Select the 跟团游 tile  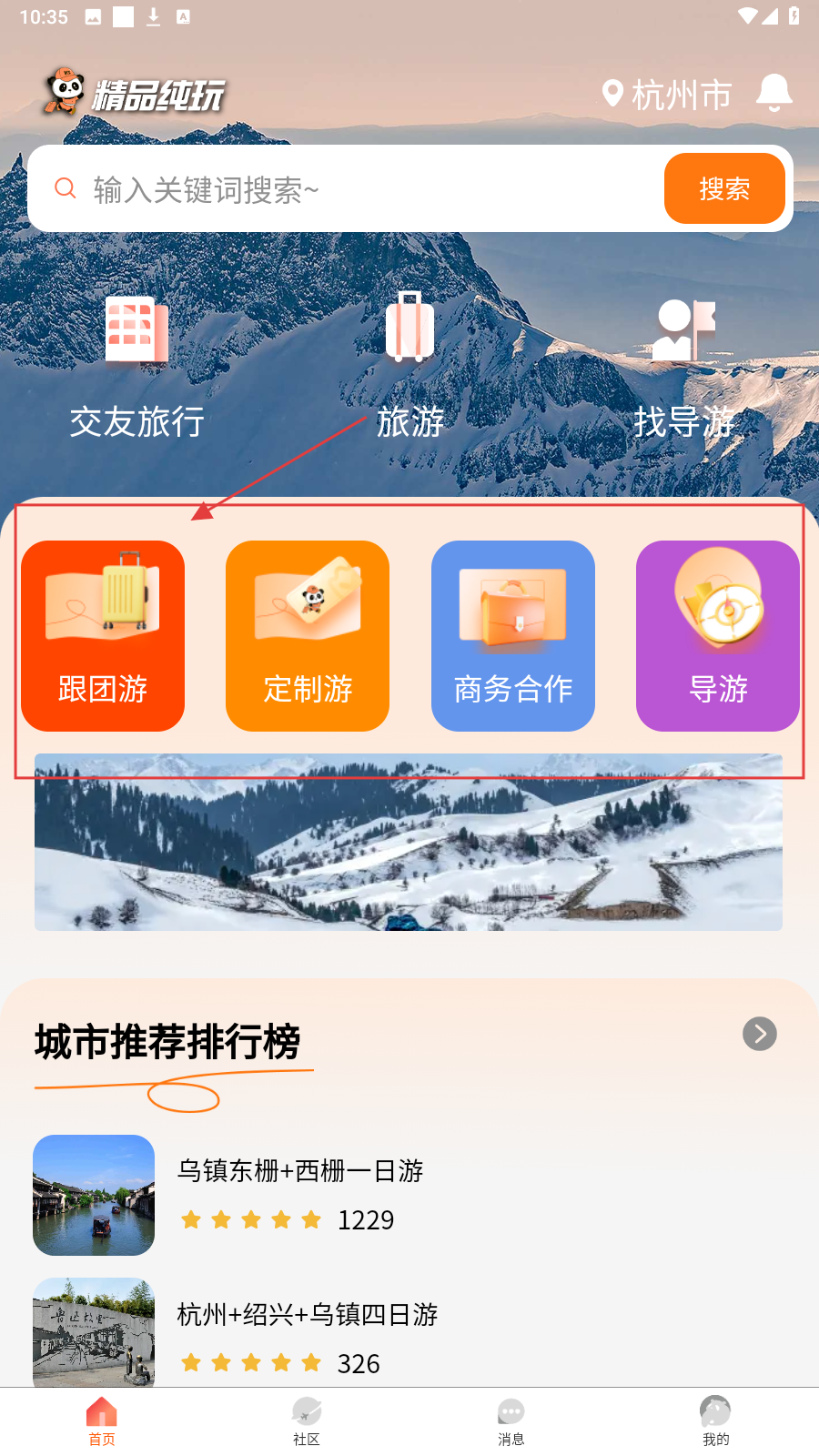click(103, 636)
